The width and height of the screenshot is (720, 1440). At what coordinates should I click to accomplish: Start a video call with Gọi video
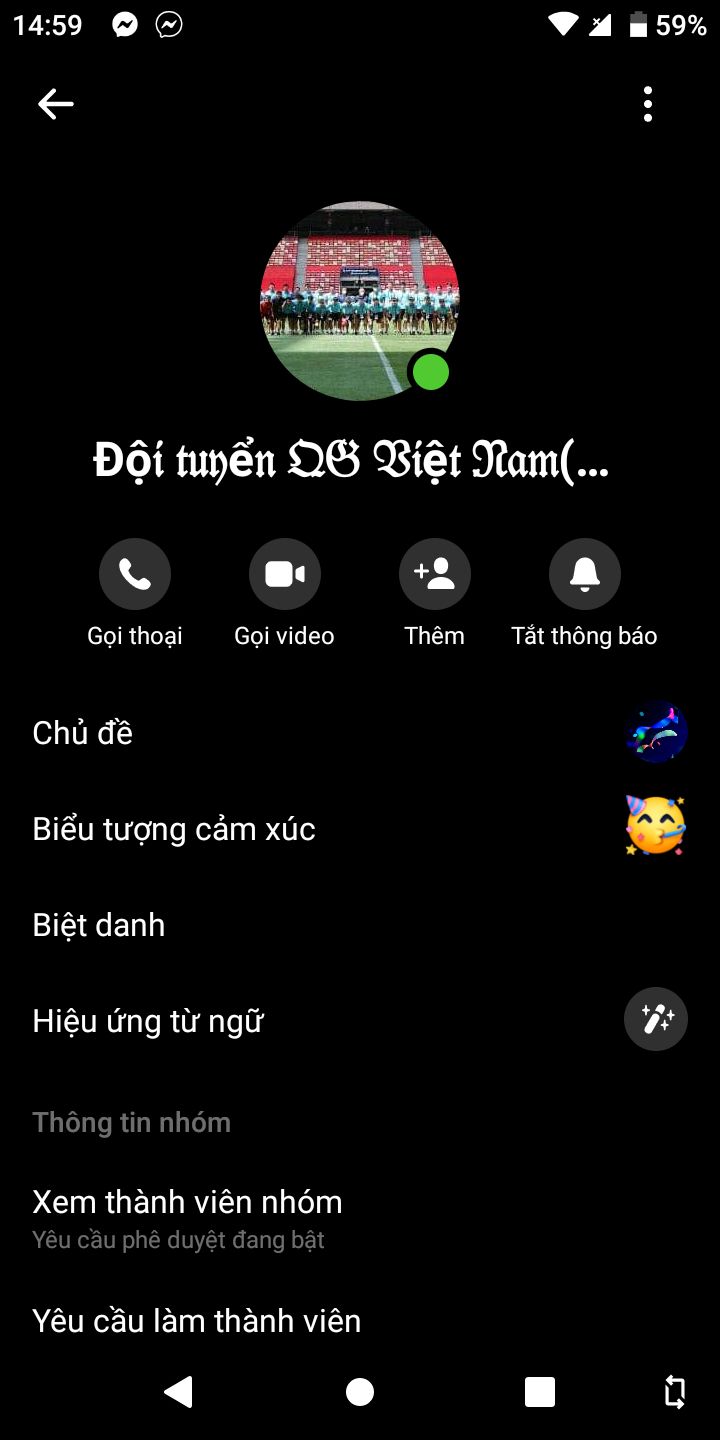coord(285,574)
